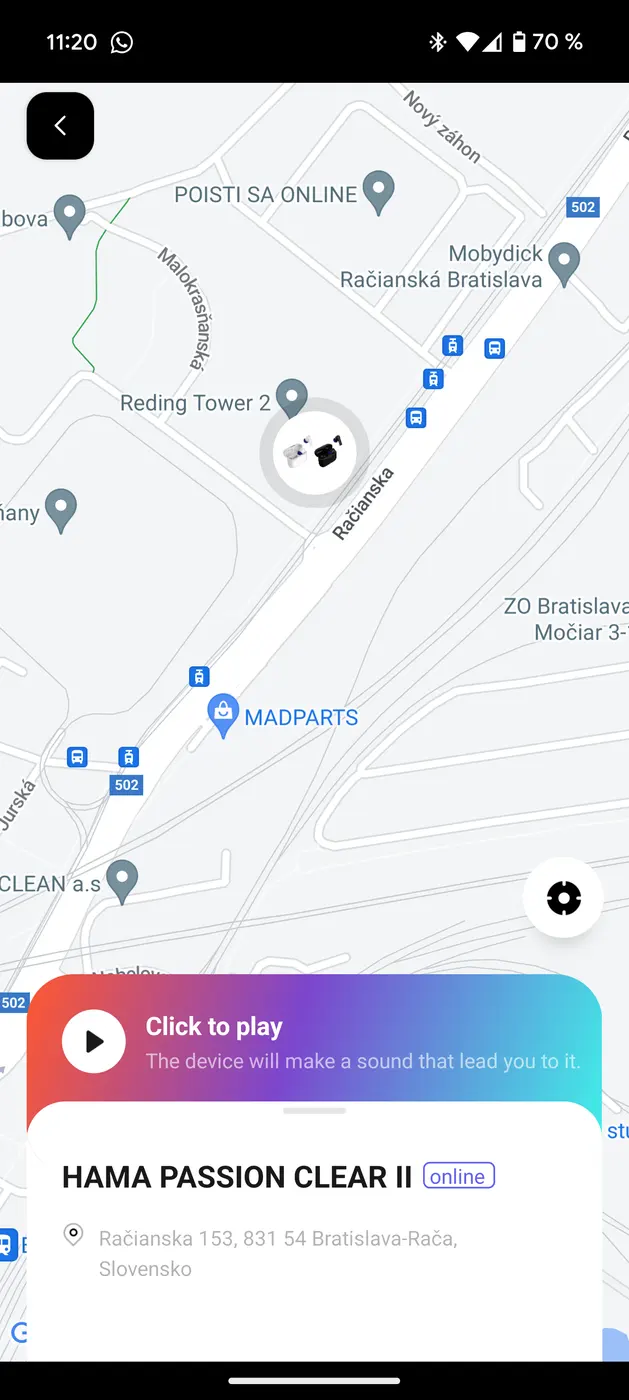The width and height of the screenshot is (629, 1400).
Task: Go back using the black arrow button
Action: (60, 126)
